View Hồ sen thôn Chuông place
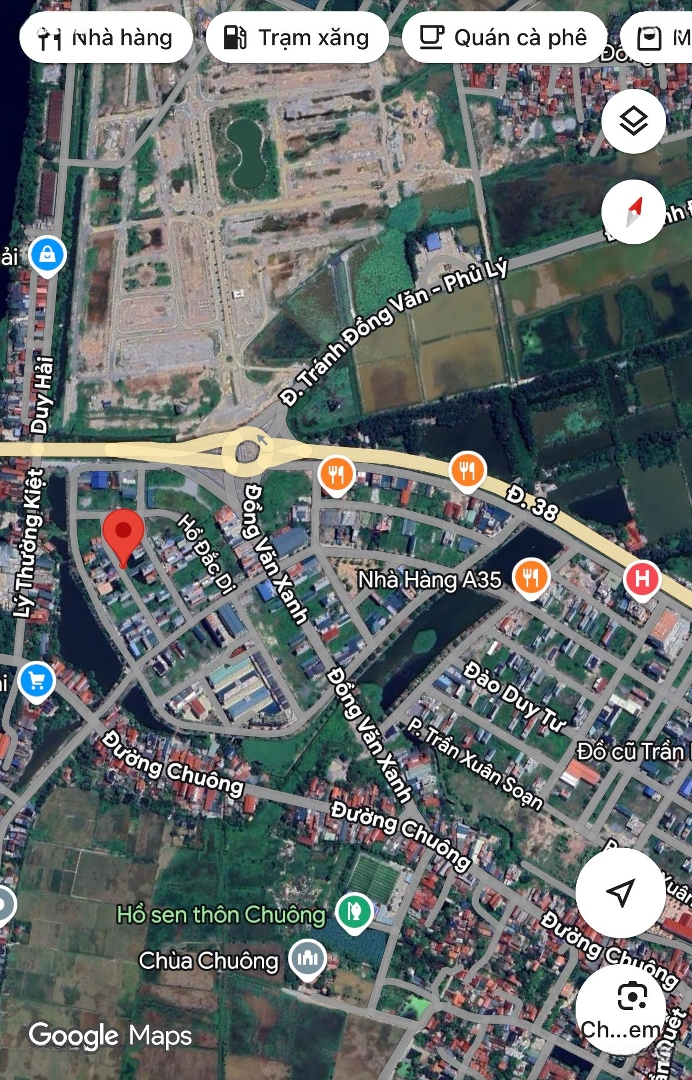692x1080 pixels. point(354,911)
